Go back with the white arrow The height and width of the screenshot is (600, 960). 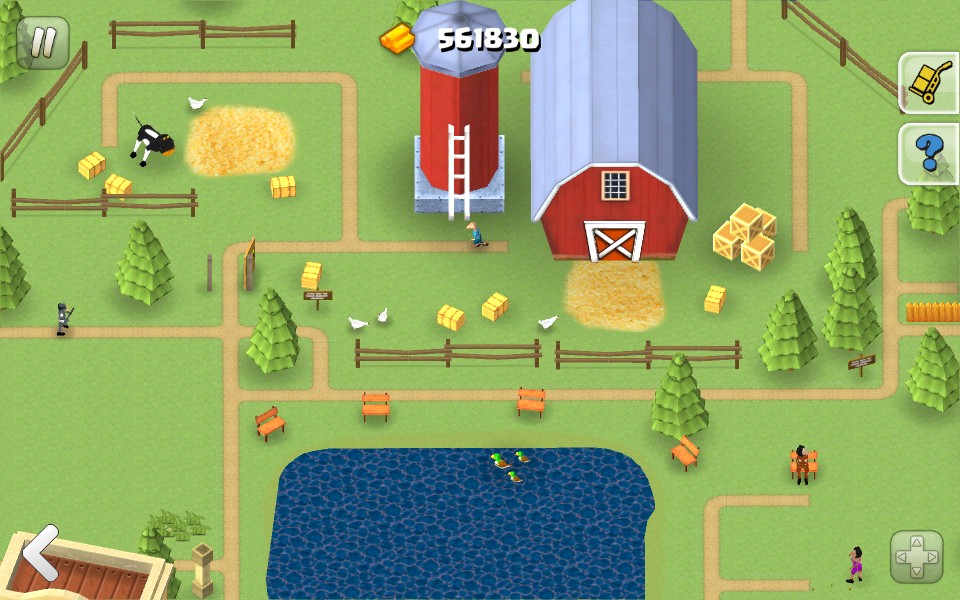coord(41,552)
